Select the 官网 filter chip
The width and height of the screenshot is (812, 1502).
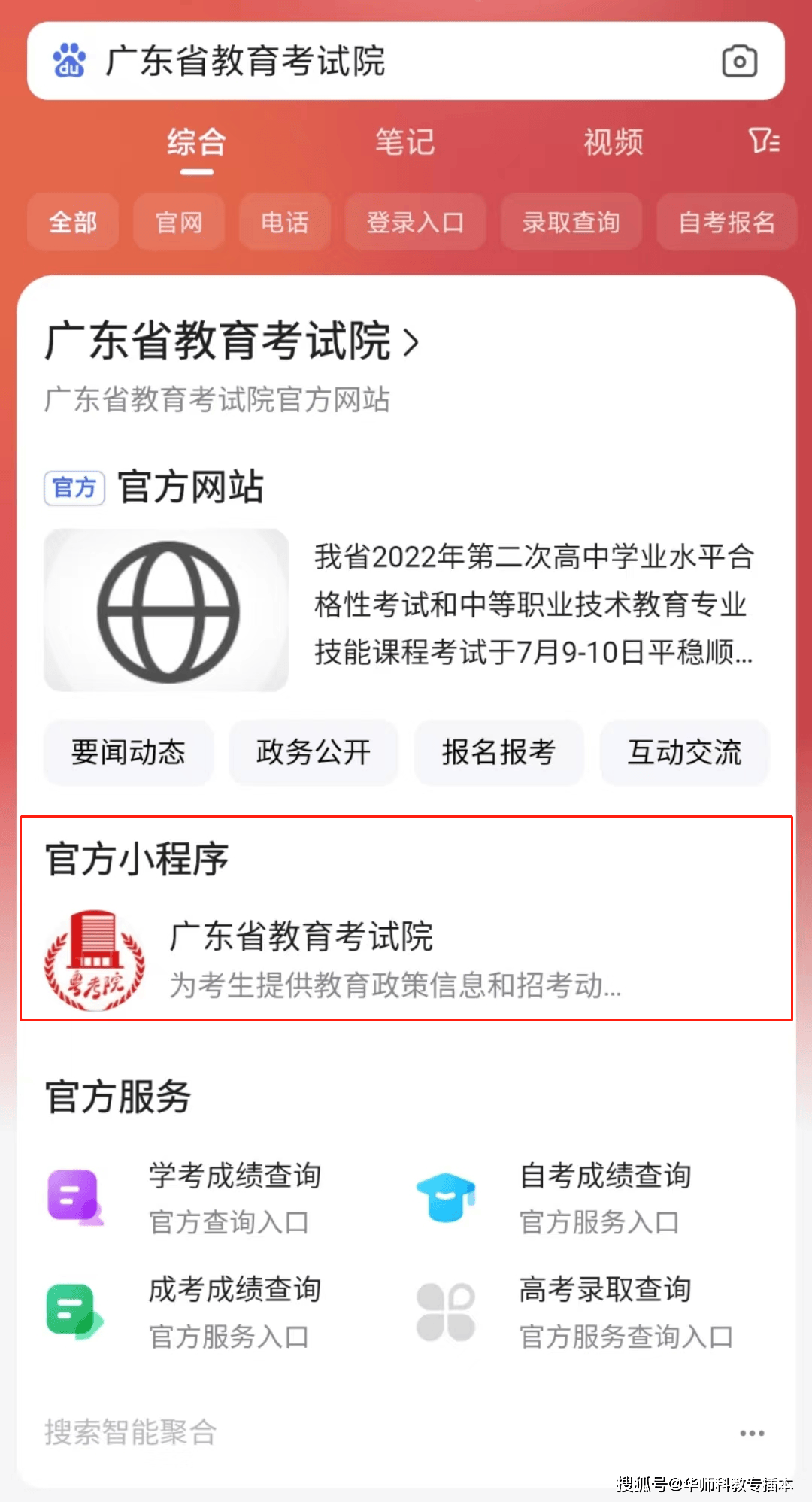tap(179, 222)
